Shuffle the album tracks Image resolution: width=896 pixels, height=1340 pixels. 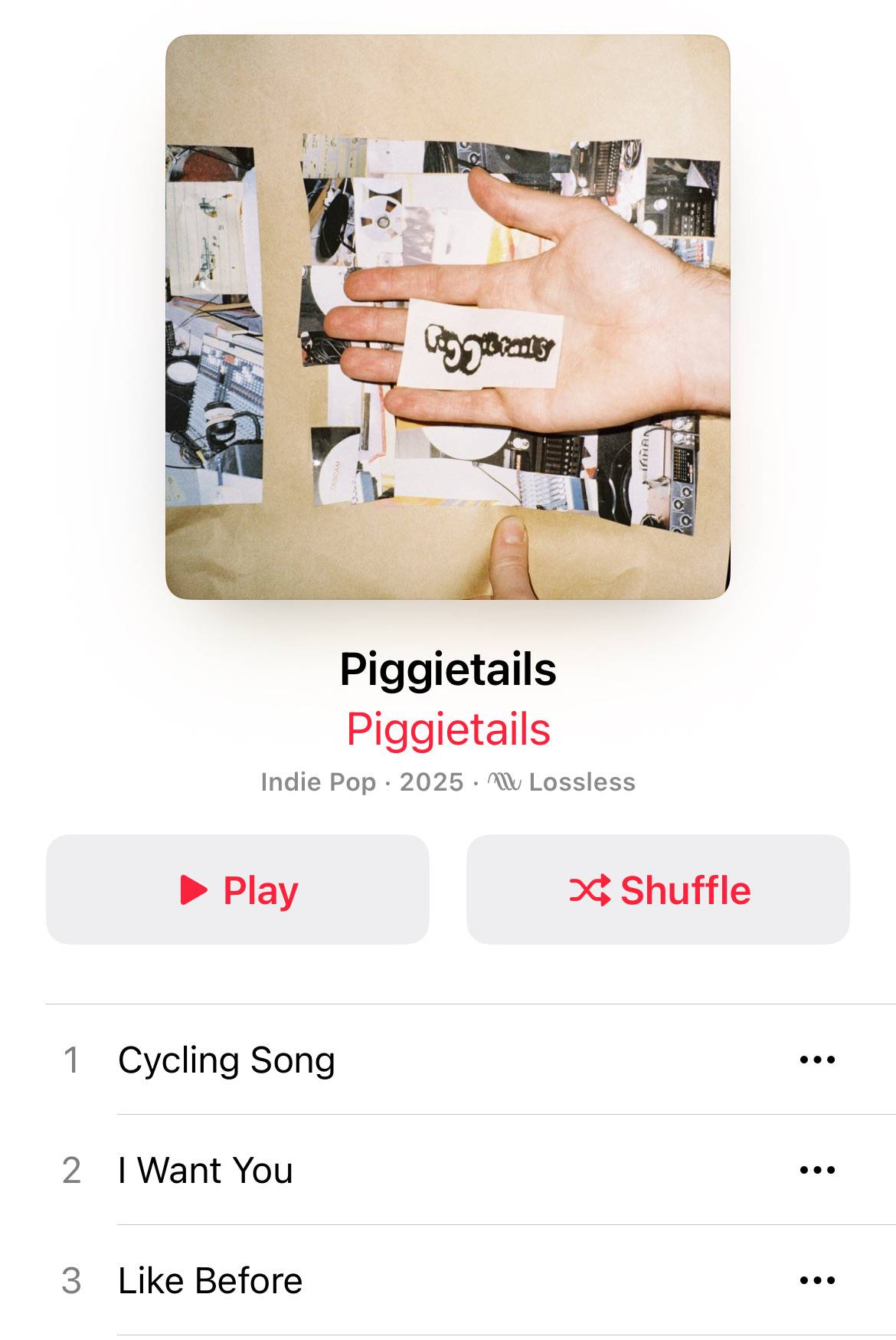pos(658,890)
